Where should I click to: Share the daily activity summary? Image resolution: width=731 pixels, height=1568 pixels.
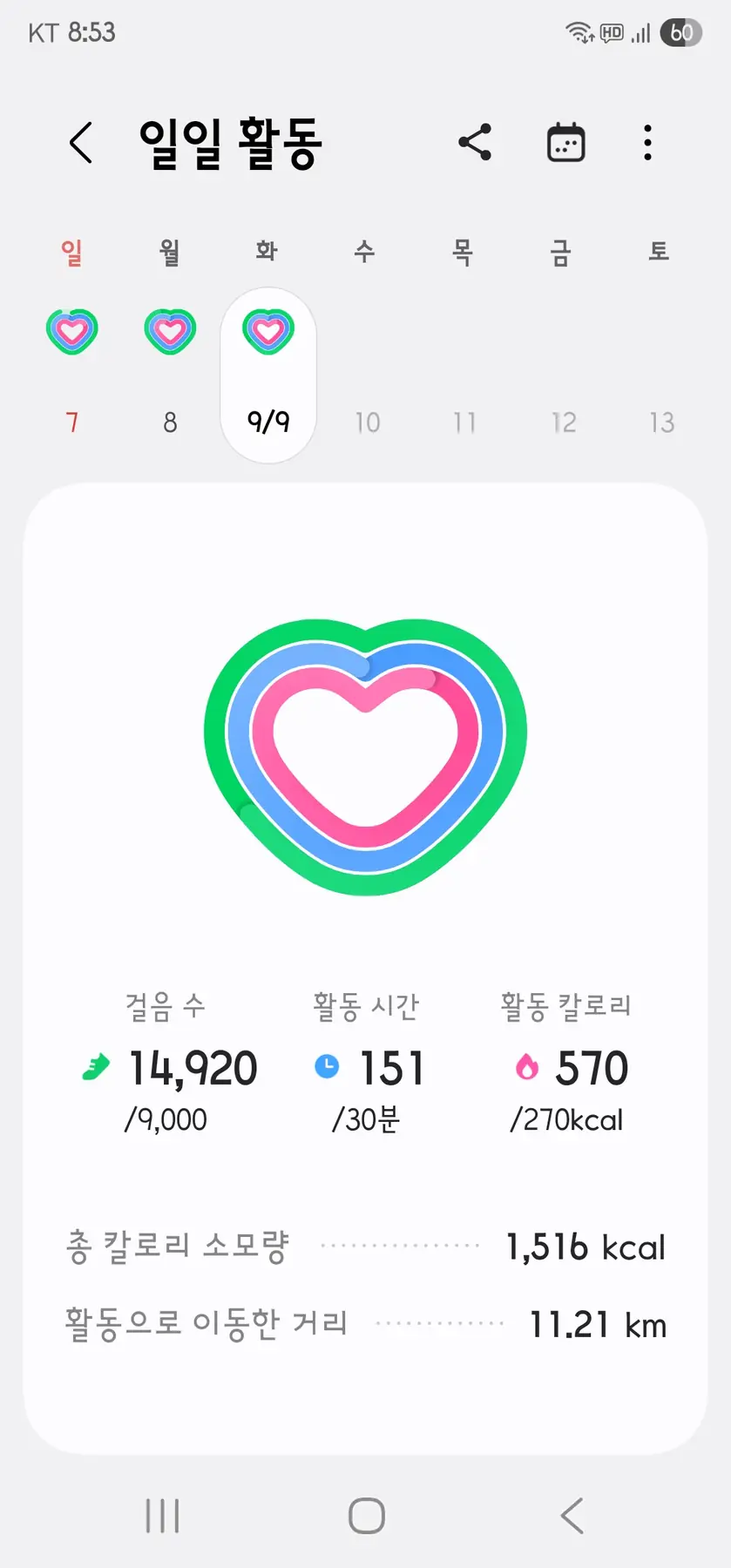click(x=475, y=143)
